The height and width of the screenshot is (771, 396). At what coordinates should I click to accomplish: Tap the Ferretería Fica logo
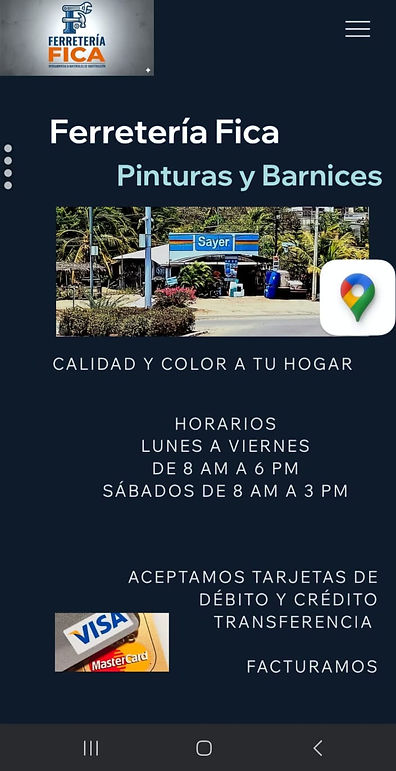[77, 38]
